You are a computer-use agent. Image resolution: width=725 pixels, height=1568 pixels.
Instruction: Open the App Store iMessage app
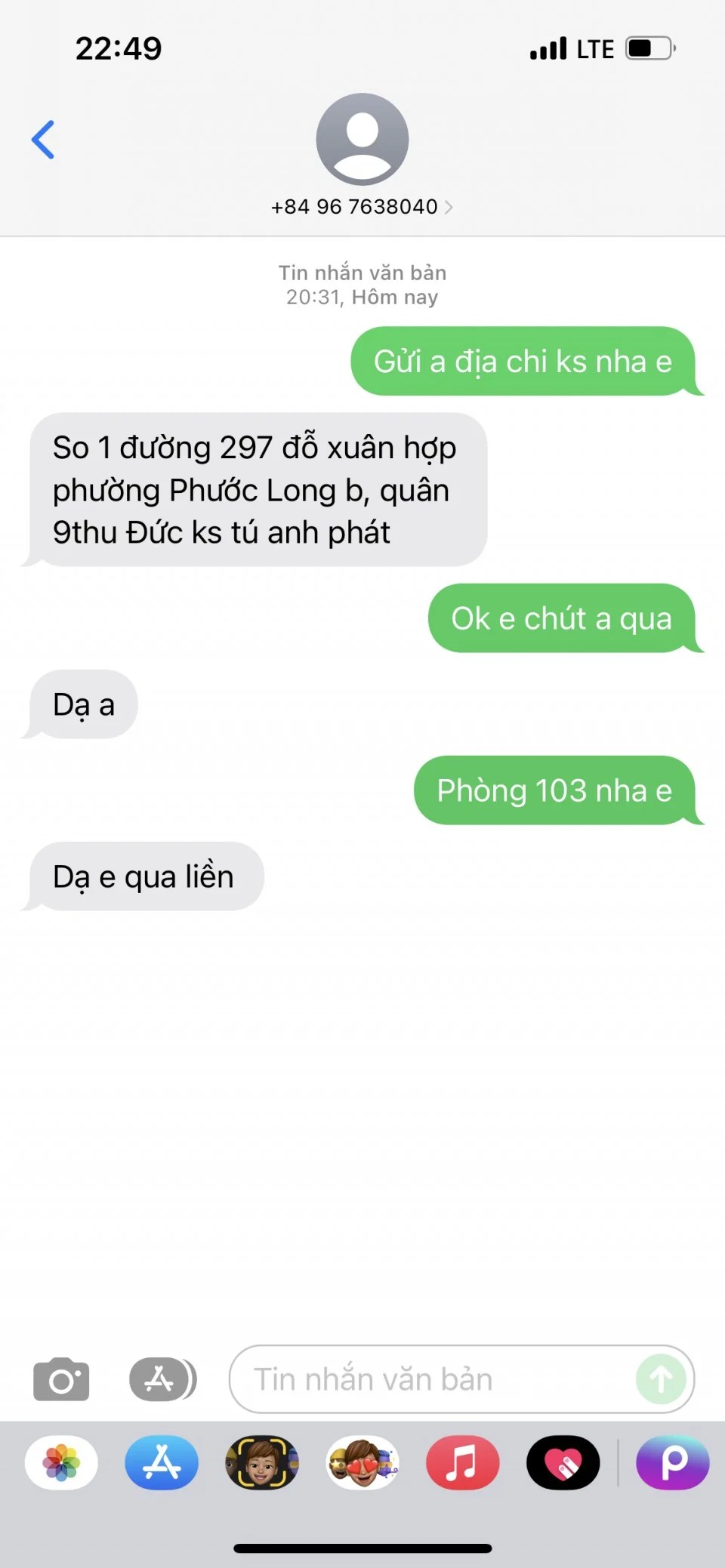point(162,1463)
